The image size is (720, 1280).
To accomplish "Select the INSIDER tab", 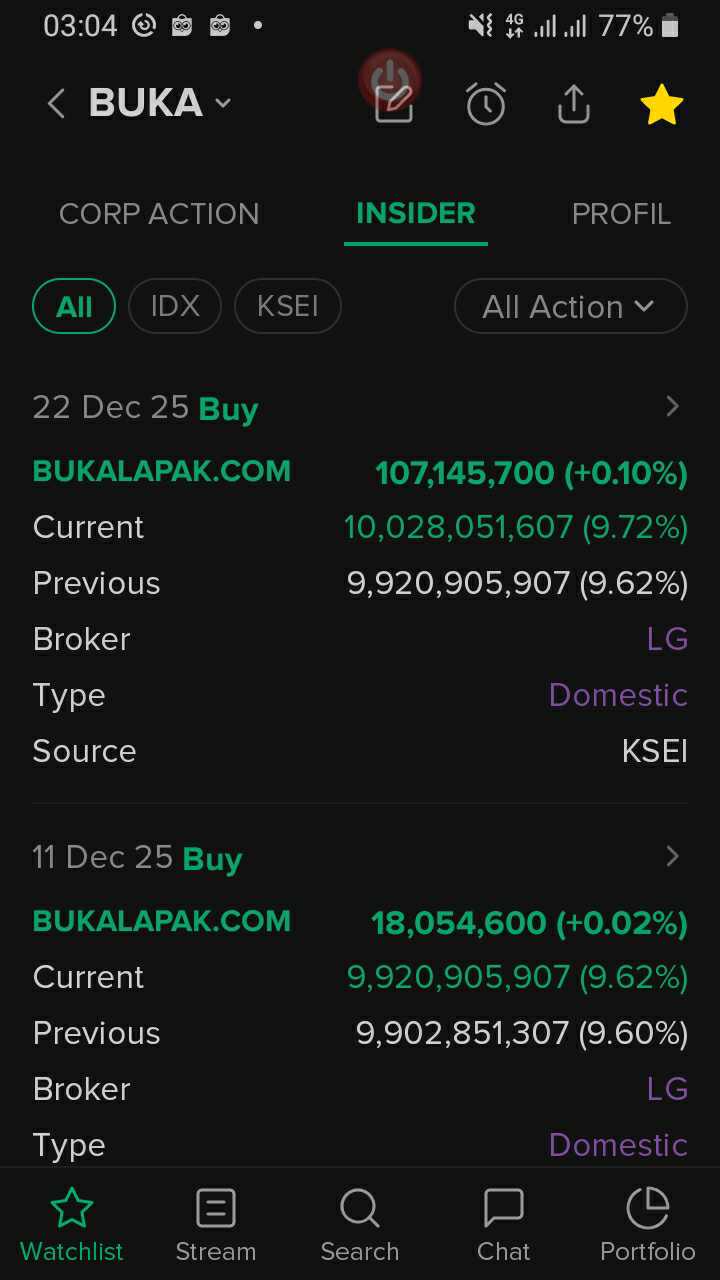I will coord(415,214).
